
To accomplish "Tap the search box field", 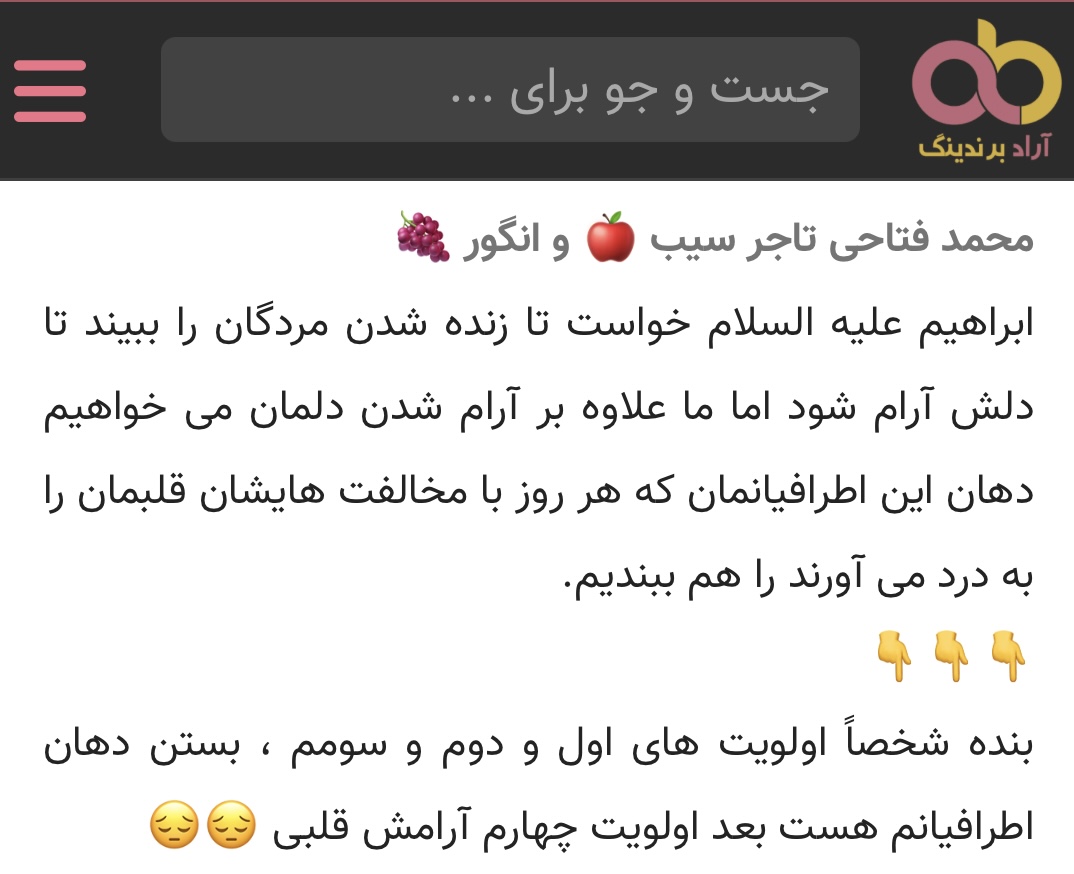I will pos(510,90).
